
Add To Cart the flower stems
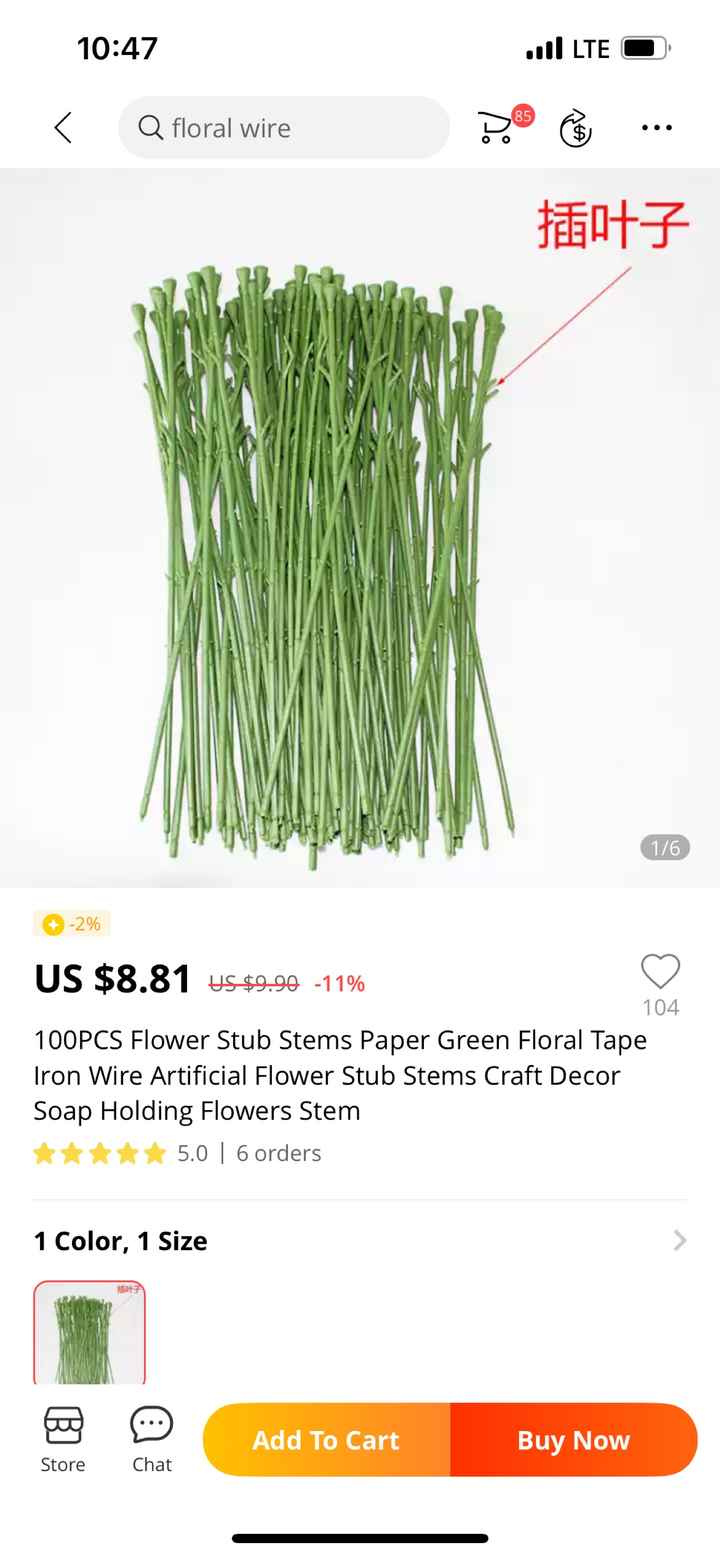(326, 1440)
